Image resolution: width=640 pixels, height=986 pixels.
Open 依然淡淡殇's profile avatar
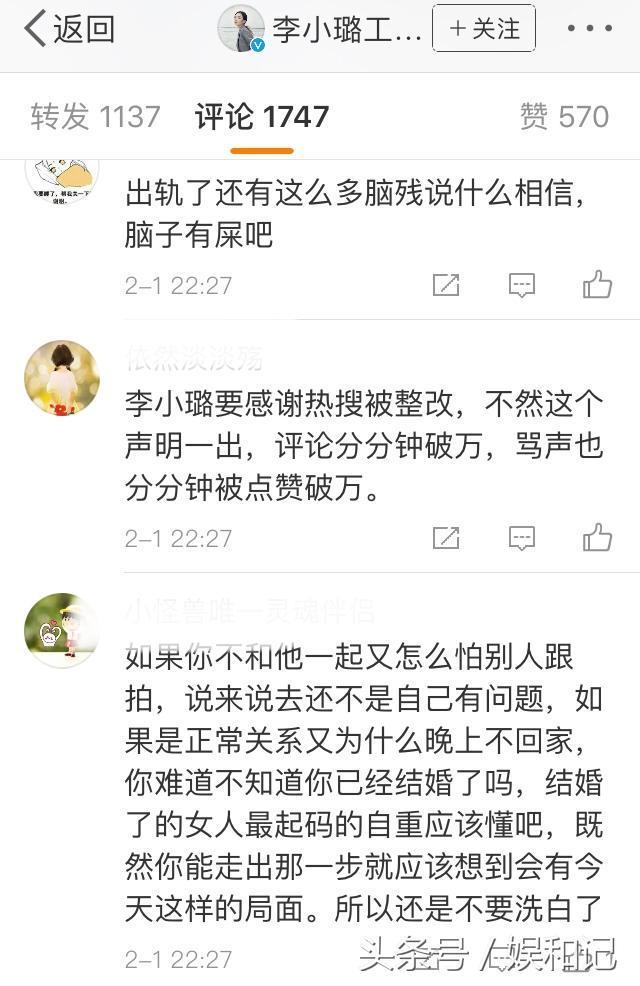tap(62, 378)
